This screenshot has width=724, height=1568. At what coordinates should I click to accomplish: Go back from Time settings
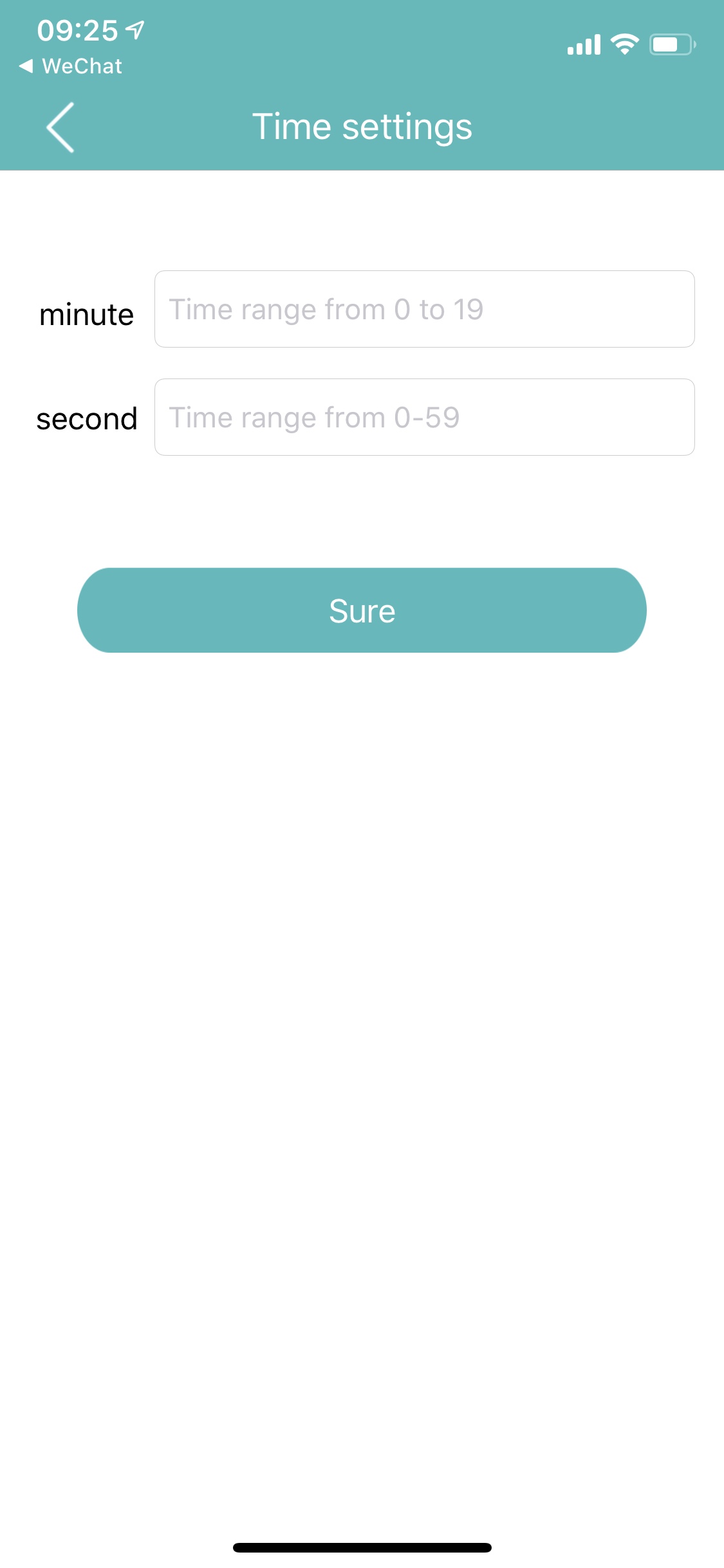(x=60, y=127)
